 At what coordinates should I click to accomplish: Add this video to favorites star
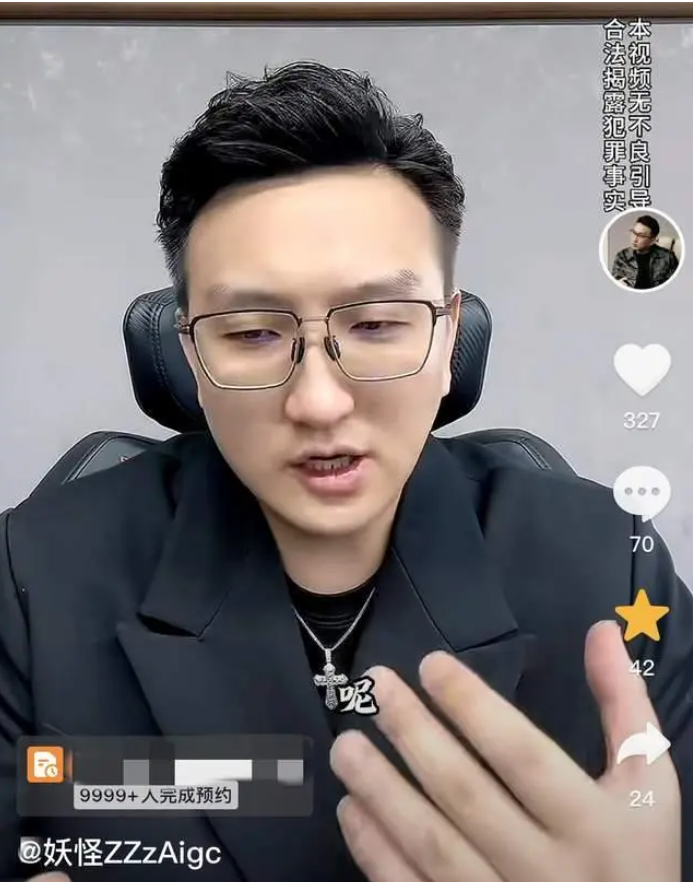click(641, 618)
